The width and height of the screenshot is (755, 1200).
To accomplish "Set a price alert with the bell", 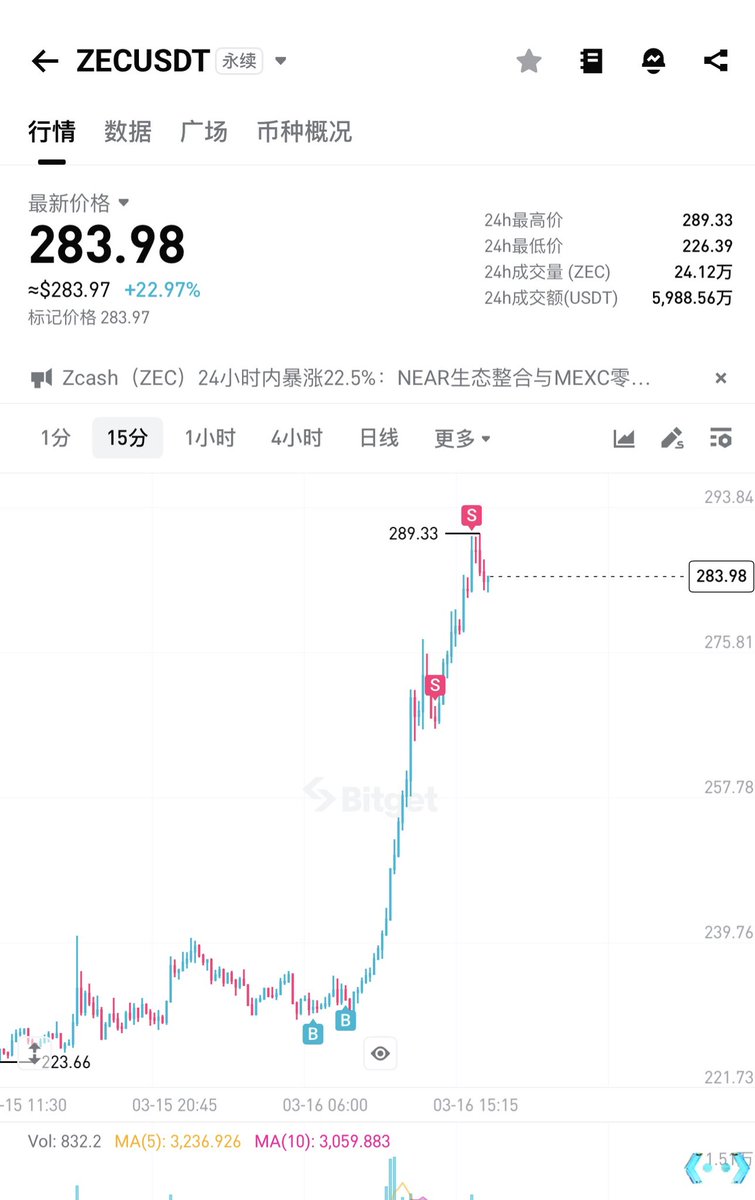I will [653, 62].
